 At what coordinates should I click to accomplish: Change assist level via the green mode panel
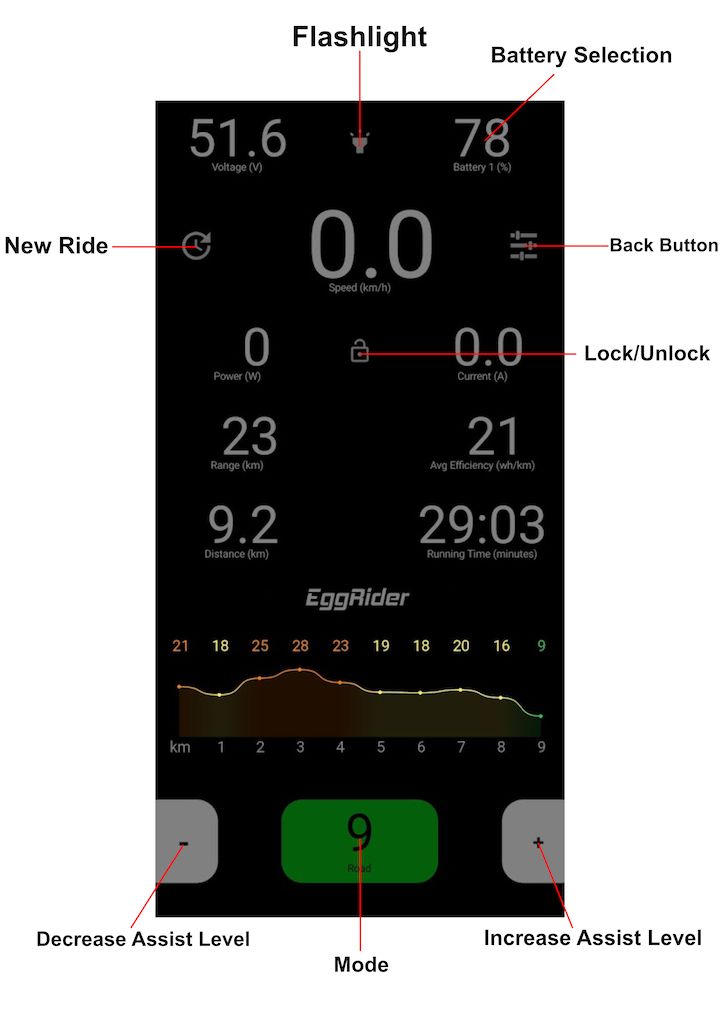tap(360, 841)
